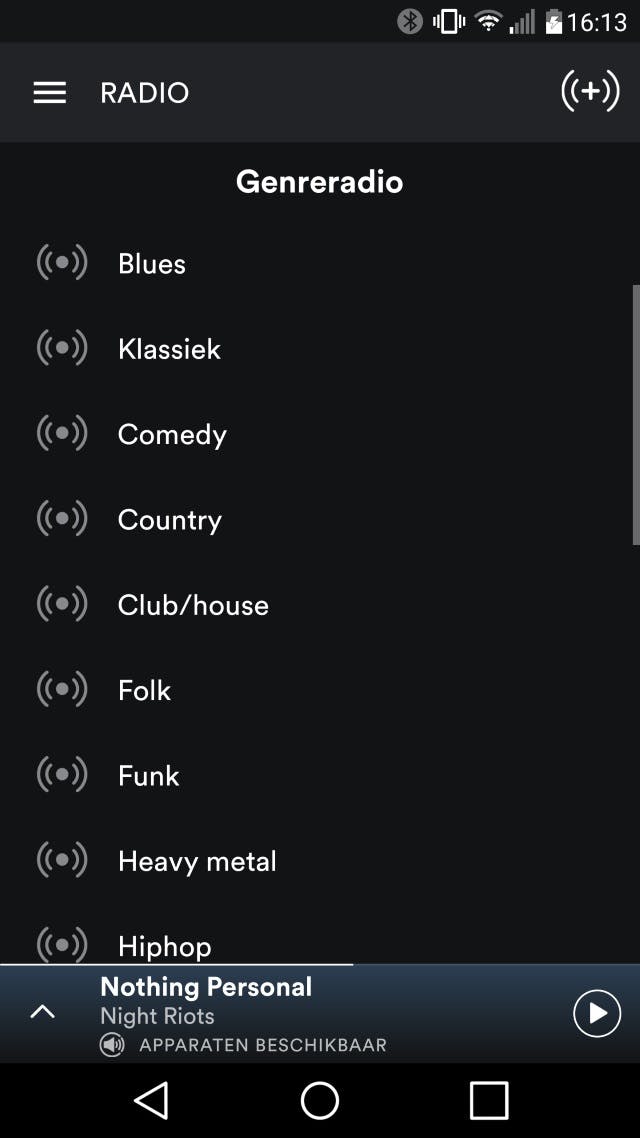
Task: Play the Comedy genre radio
Action: tap(172, 434)
